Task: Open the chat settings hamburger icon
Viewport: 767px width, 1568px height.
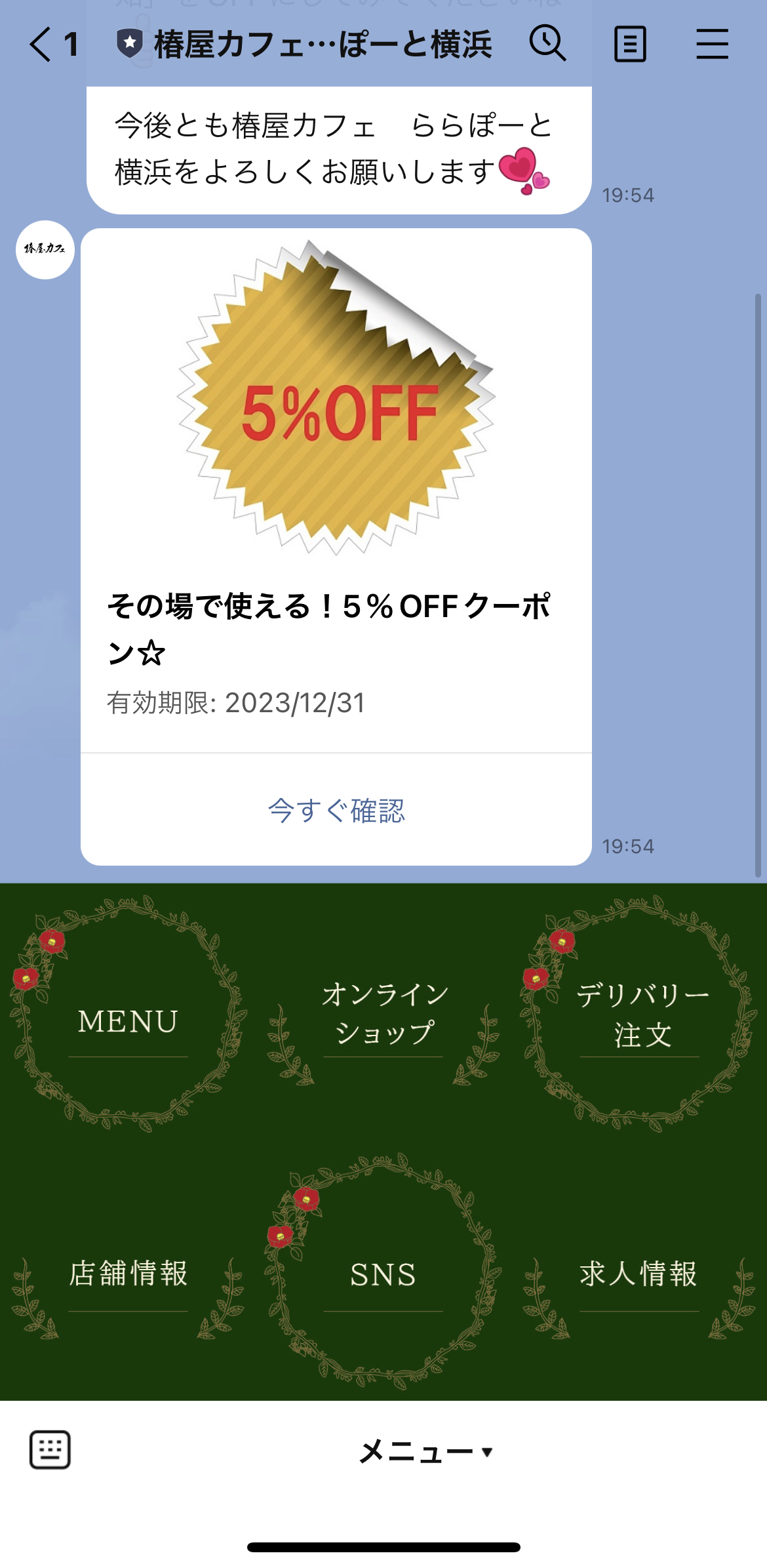Action: tap(711, 43)
